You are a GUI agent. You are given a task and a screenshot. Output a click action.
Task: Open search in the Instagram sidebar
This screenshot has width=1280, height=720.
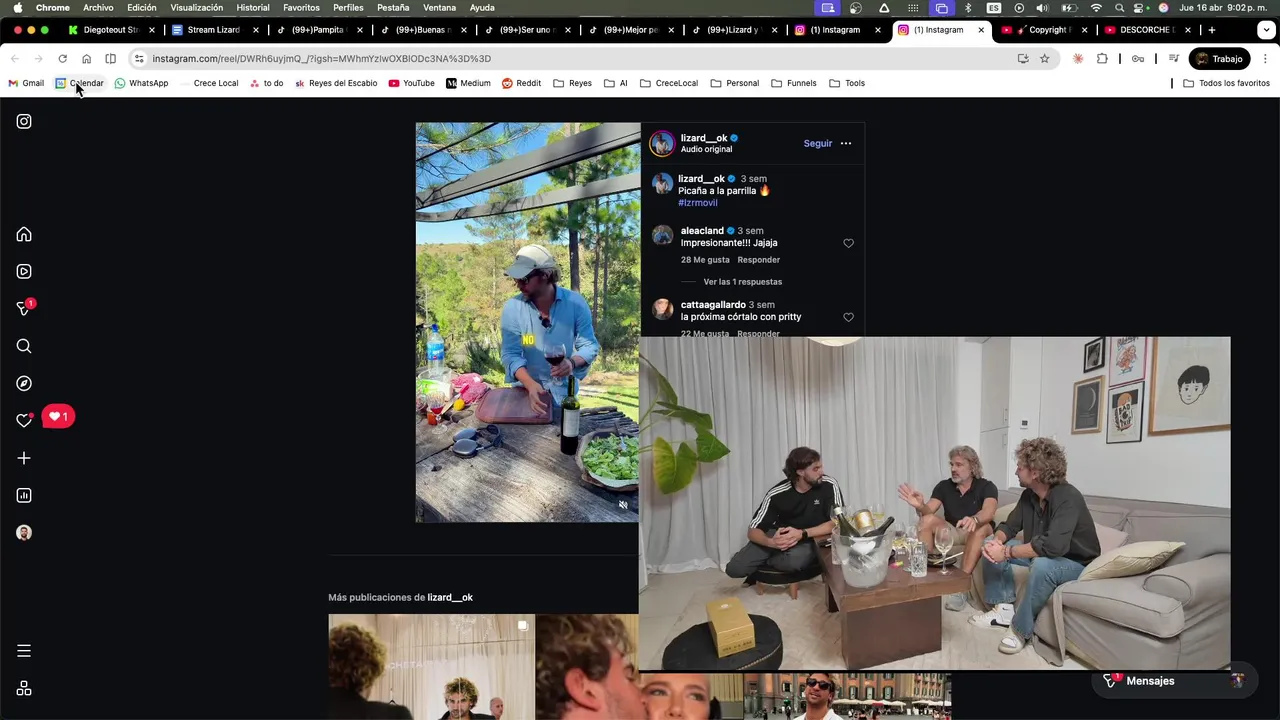click(24, 346)
